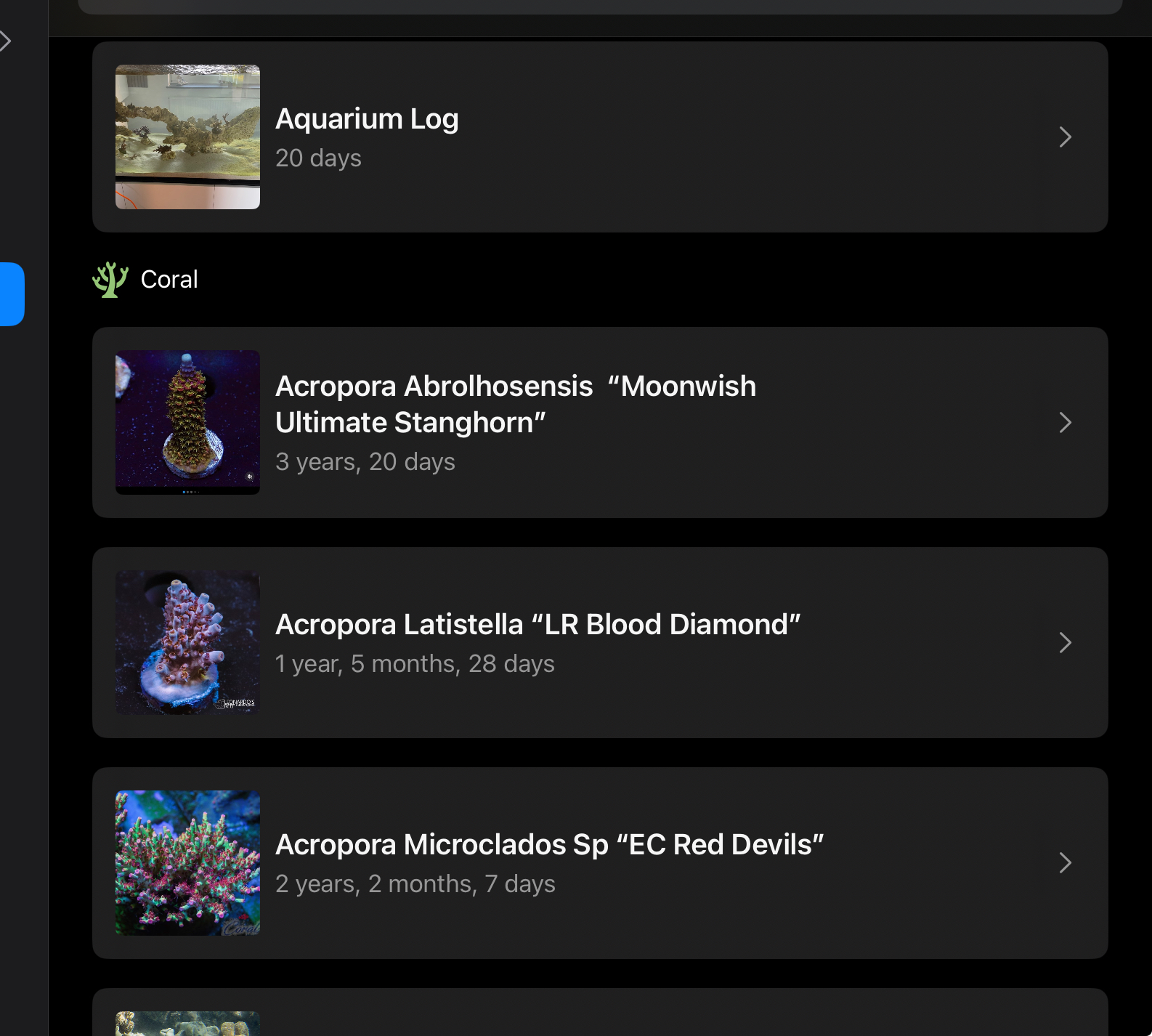
Task: Expand the sidebar with the chevron
Action: 6,41
